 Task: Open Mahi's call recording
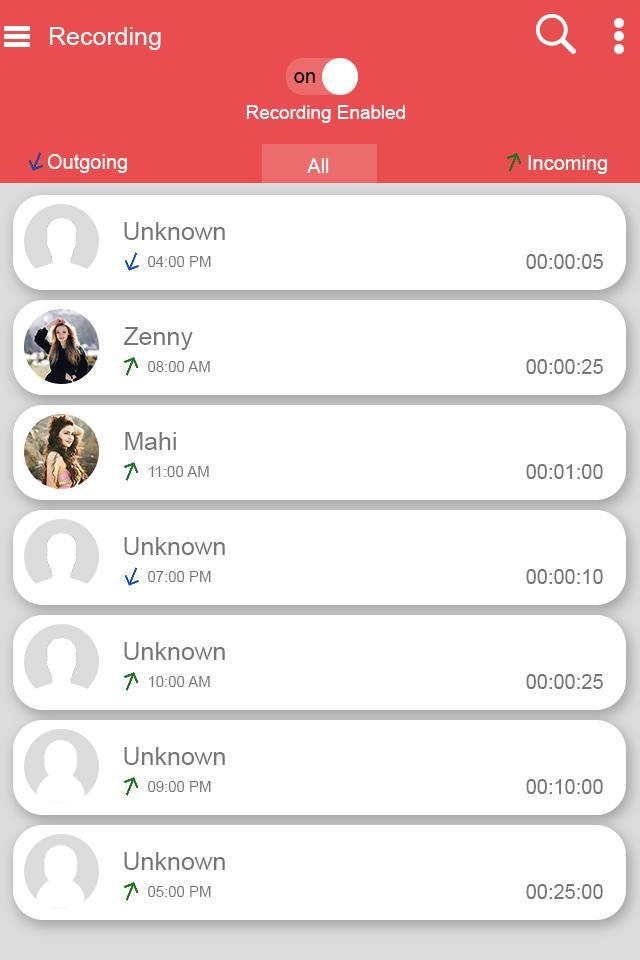tap(319, 453)
